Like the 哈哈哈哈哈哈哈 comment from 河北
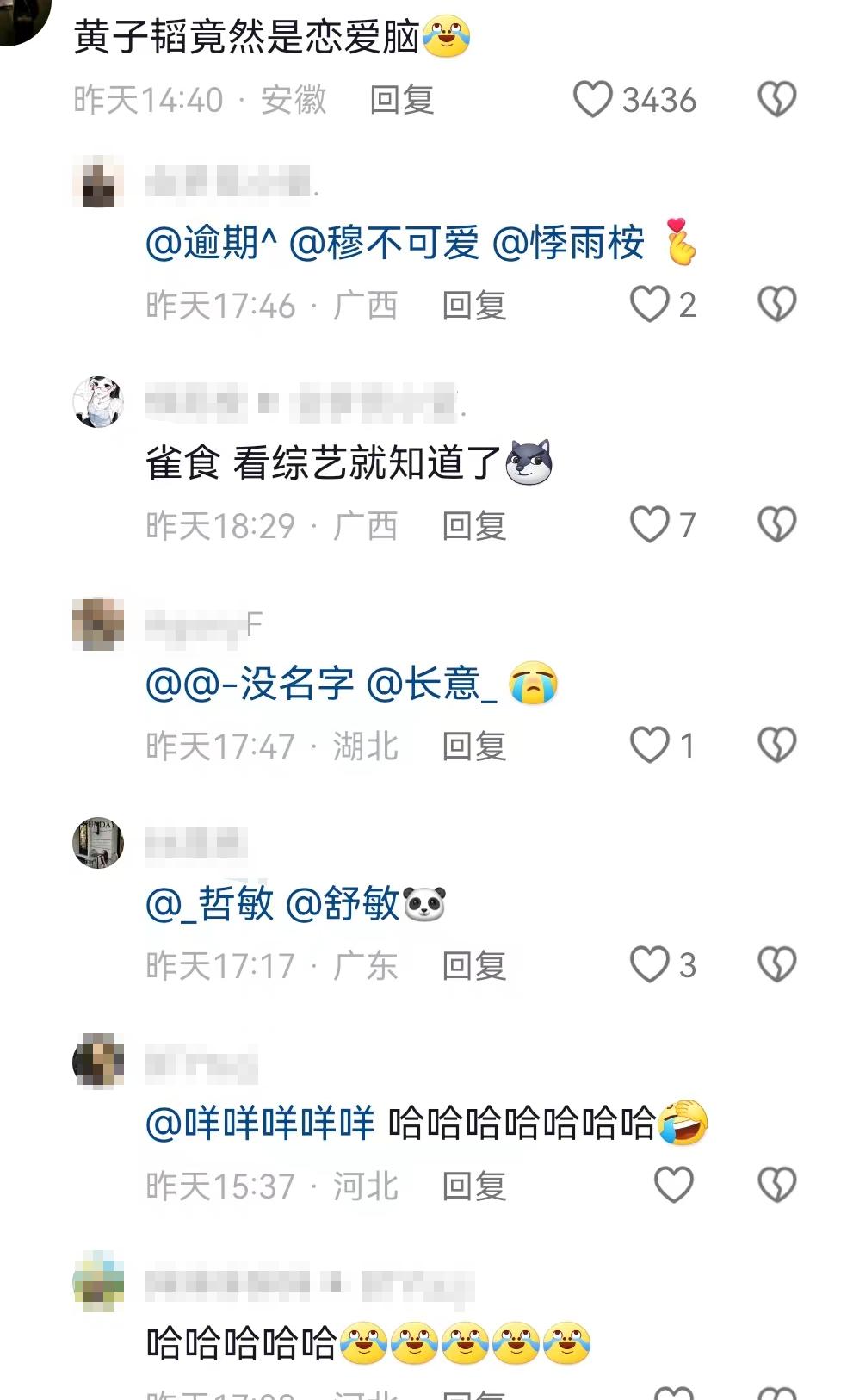 (x=673, y=1185)
